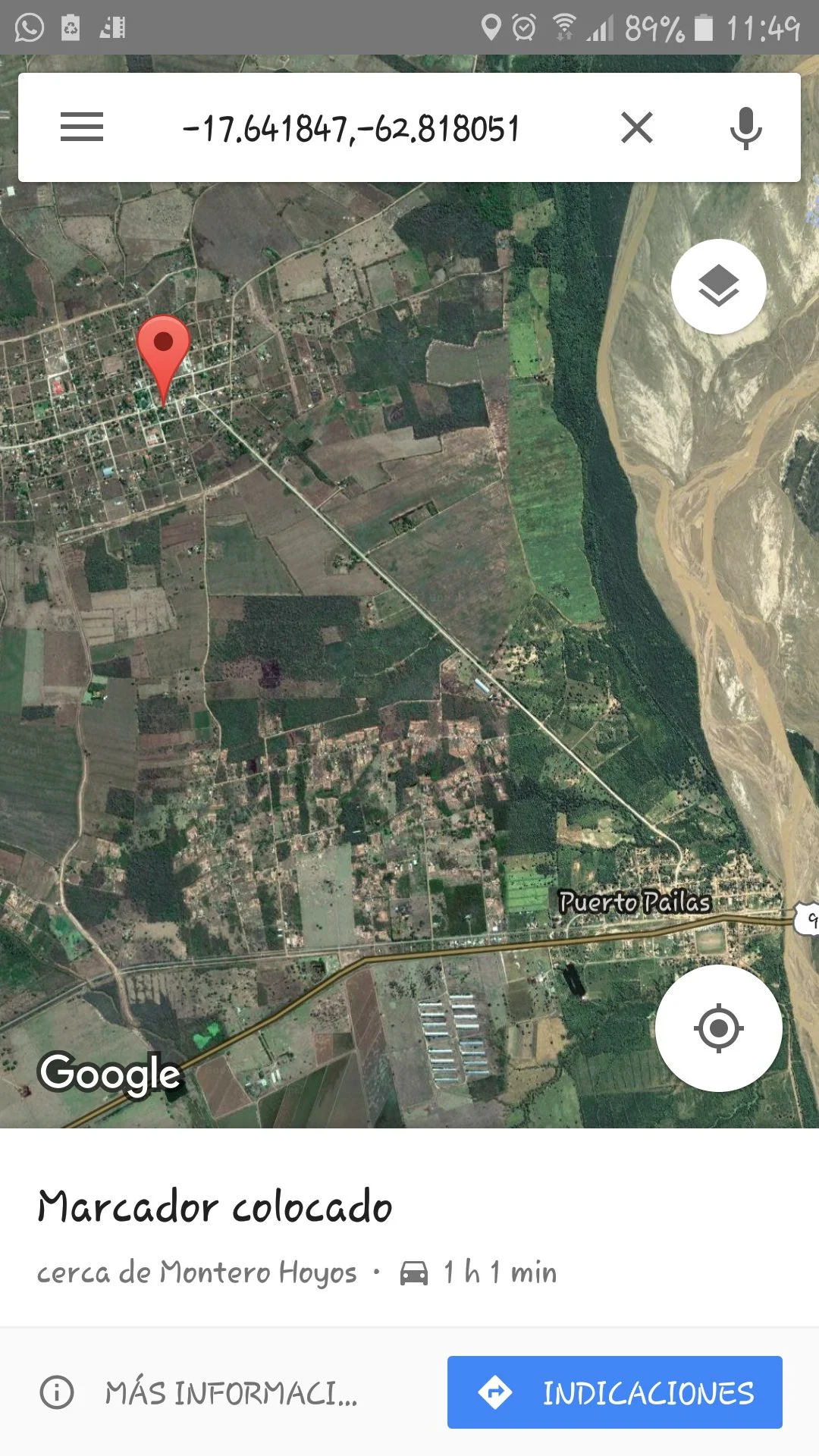
Task: Select the Puerto Pailas map label
Action: 634,902
